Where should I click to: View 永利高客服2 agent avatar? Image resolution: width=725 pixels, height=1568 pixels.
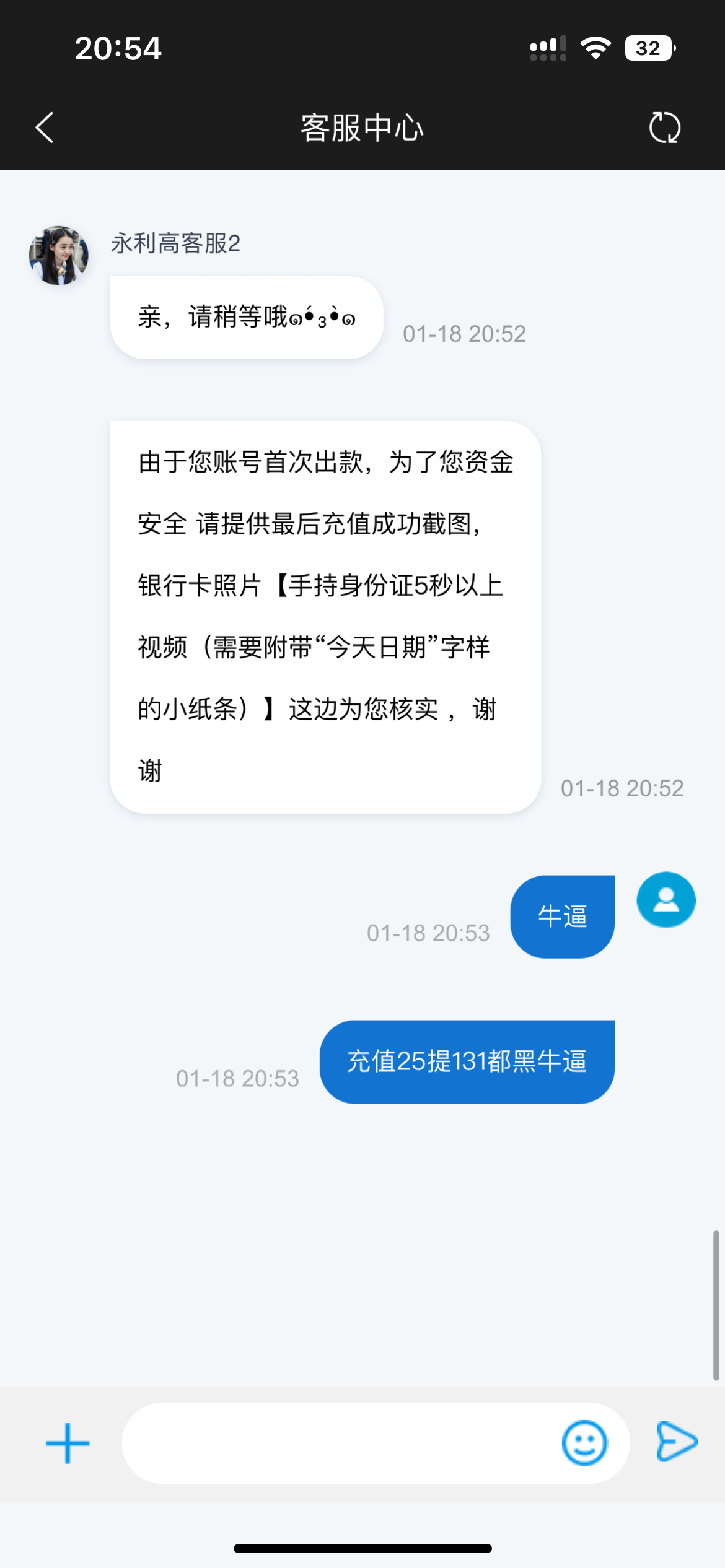tap(59, 255)
